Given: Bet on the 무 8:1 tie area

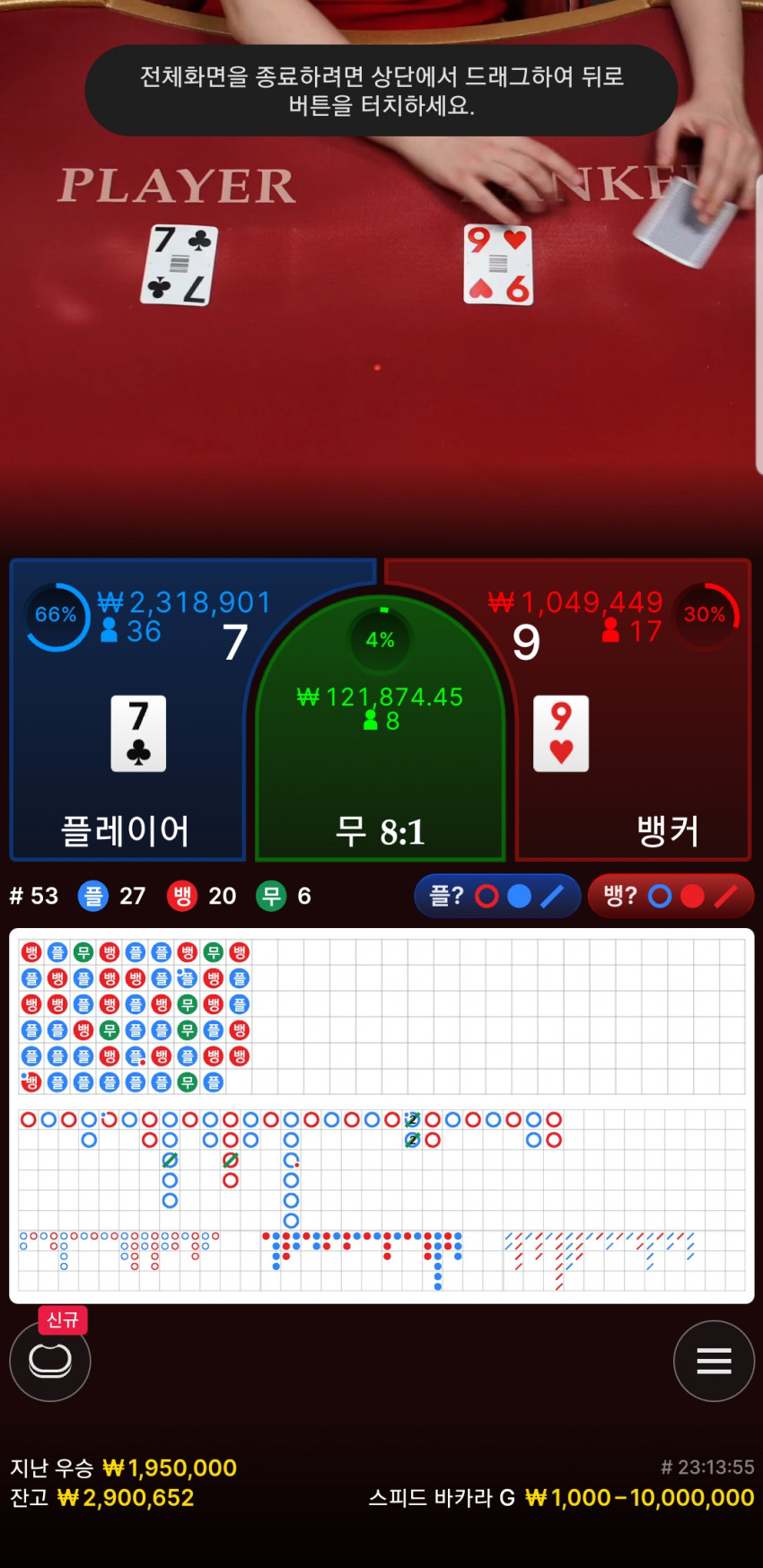Looking at the screenshot, I should point(380,763).
